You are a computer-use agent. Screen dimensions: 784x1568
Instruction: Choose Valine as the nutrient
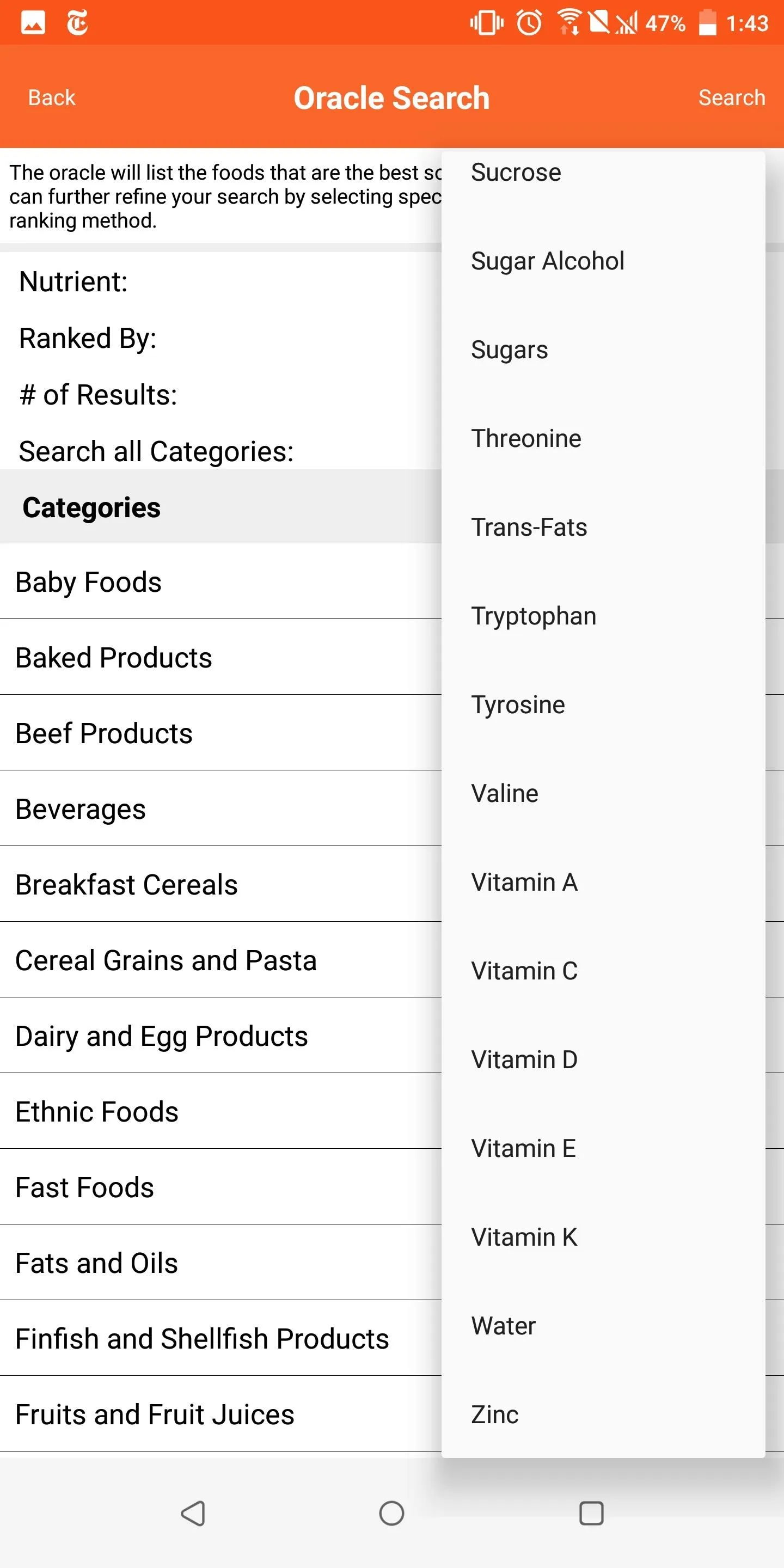point(603,794)
